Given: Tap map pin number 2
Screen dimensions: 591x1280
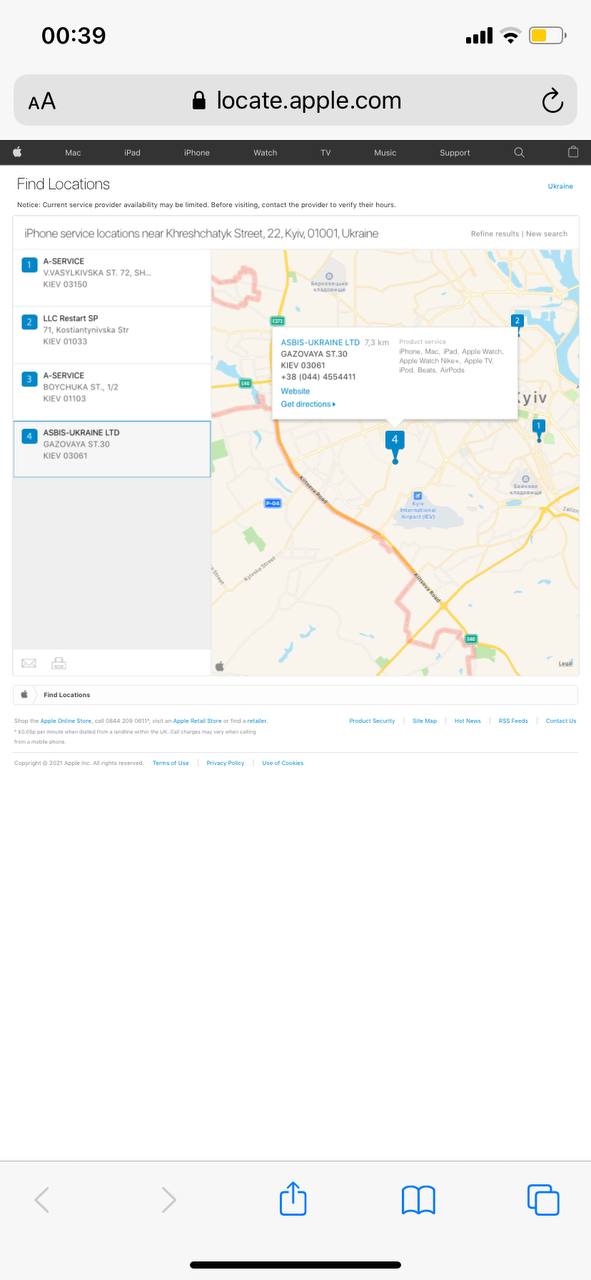Looking at the screenshot, I should click(x=517, y=321).
